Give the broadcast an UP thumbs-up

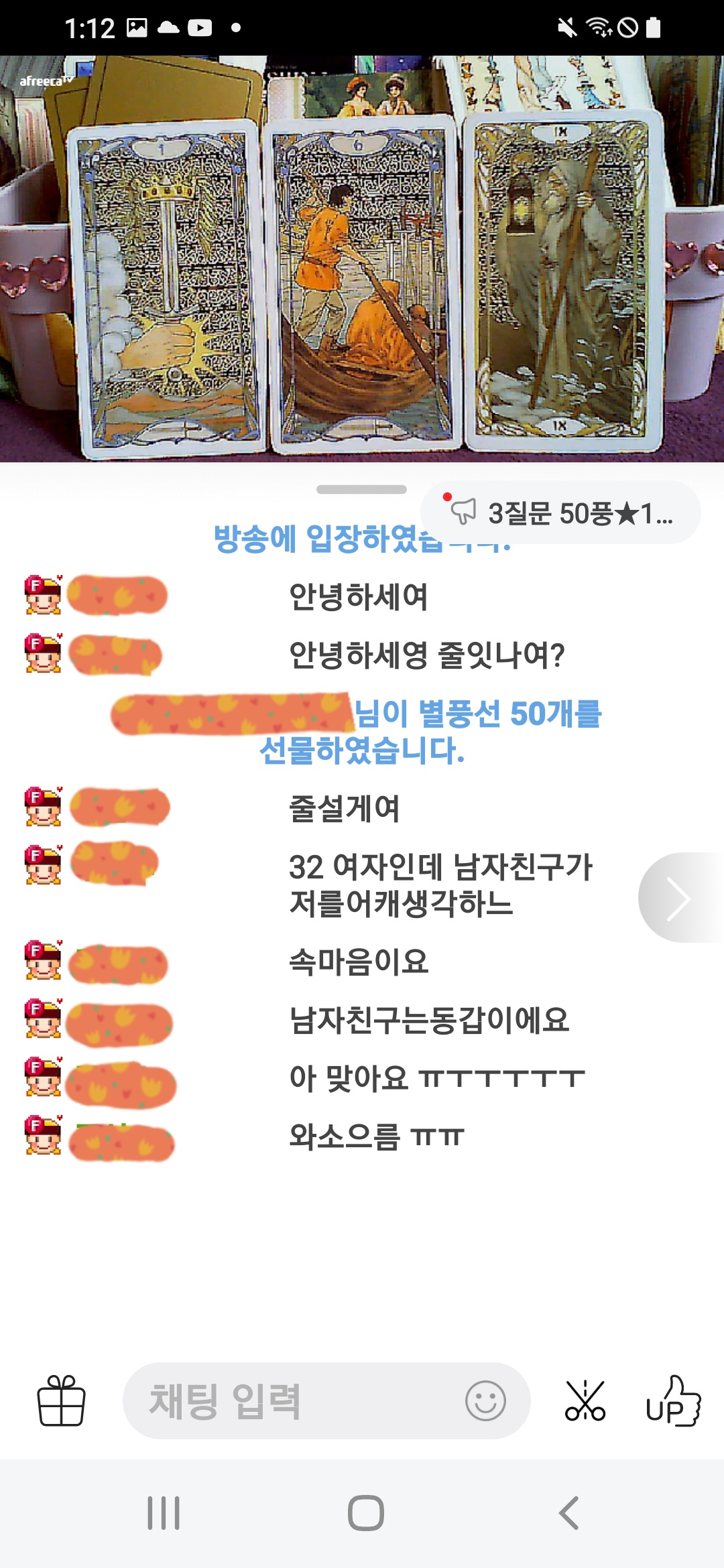pos(672,1400)
